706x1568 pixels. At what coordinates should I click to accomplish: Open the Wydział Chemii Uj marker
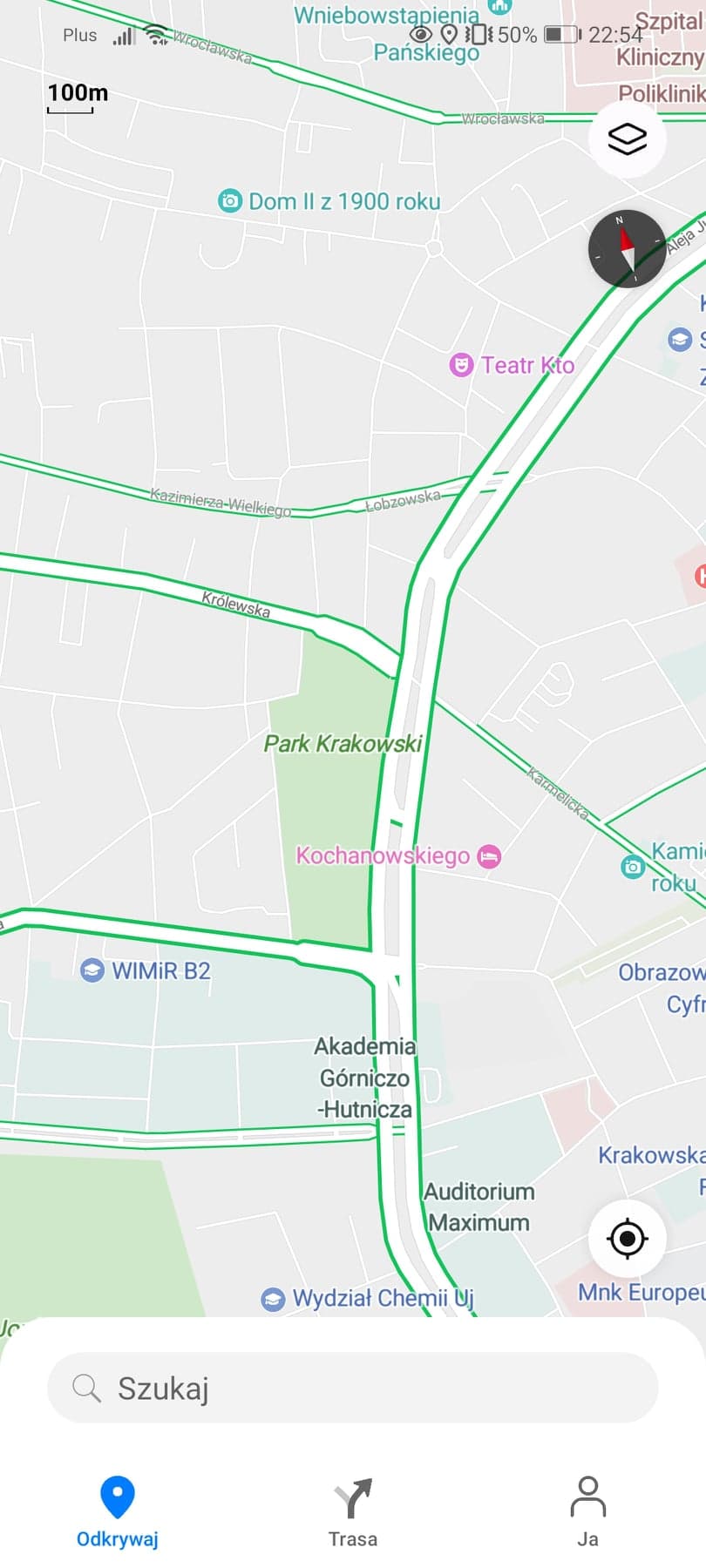(274, 1299)
